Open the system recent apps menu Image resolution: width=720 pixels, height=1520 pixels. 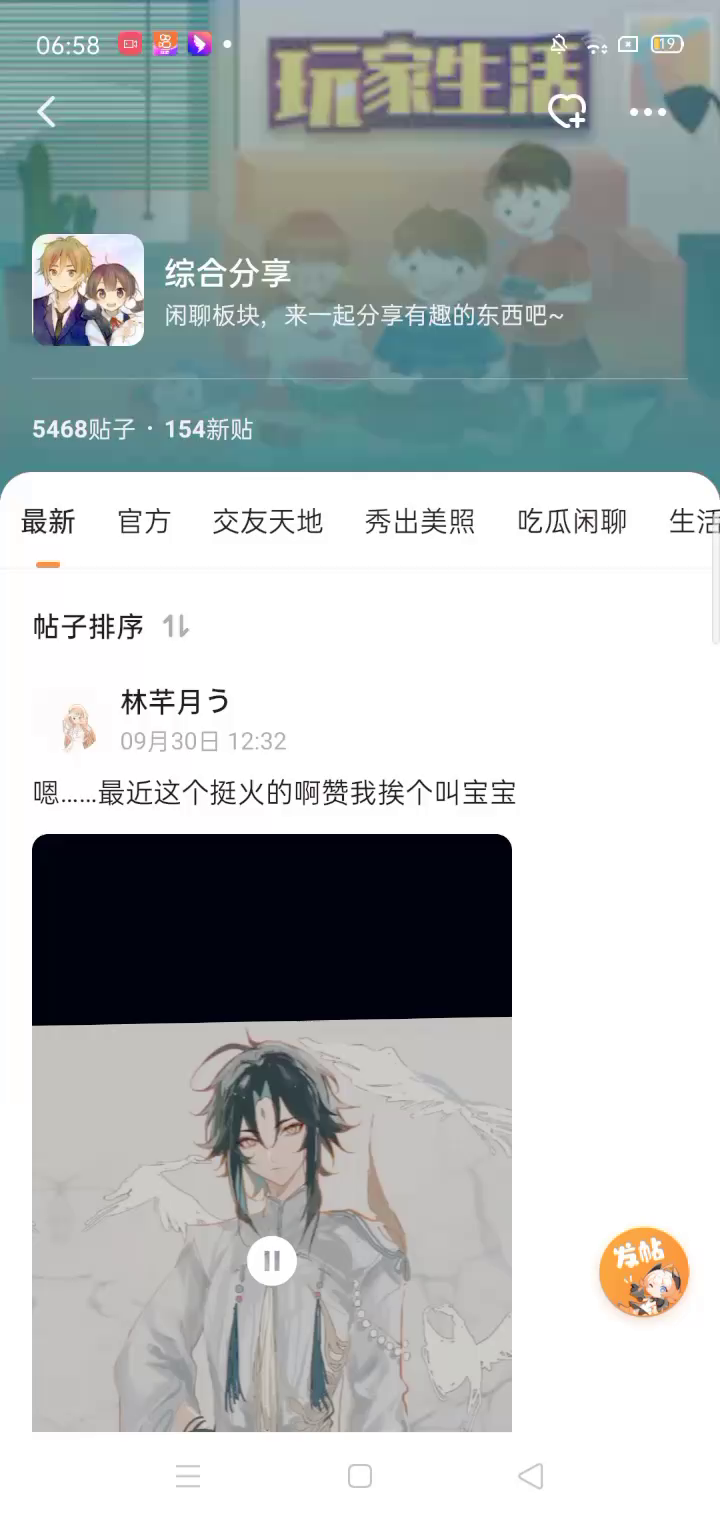188,1476
